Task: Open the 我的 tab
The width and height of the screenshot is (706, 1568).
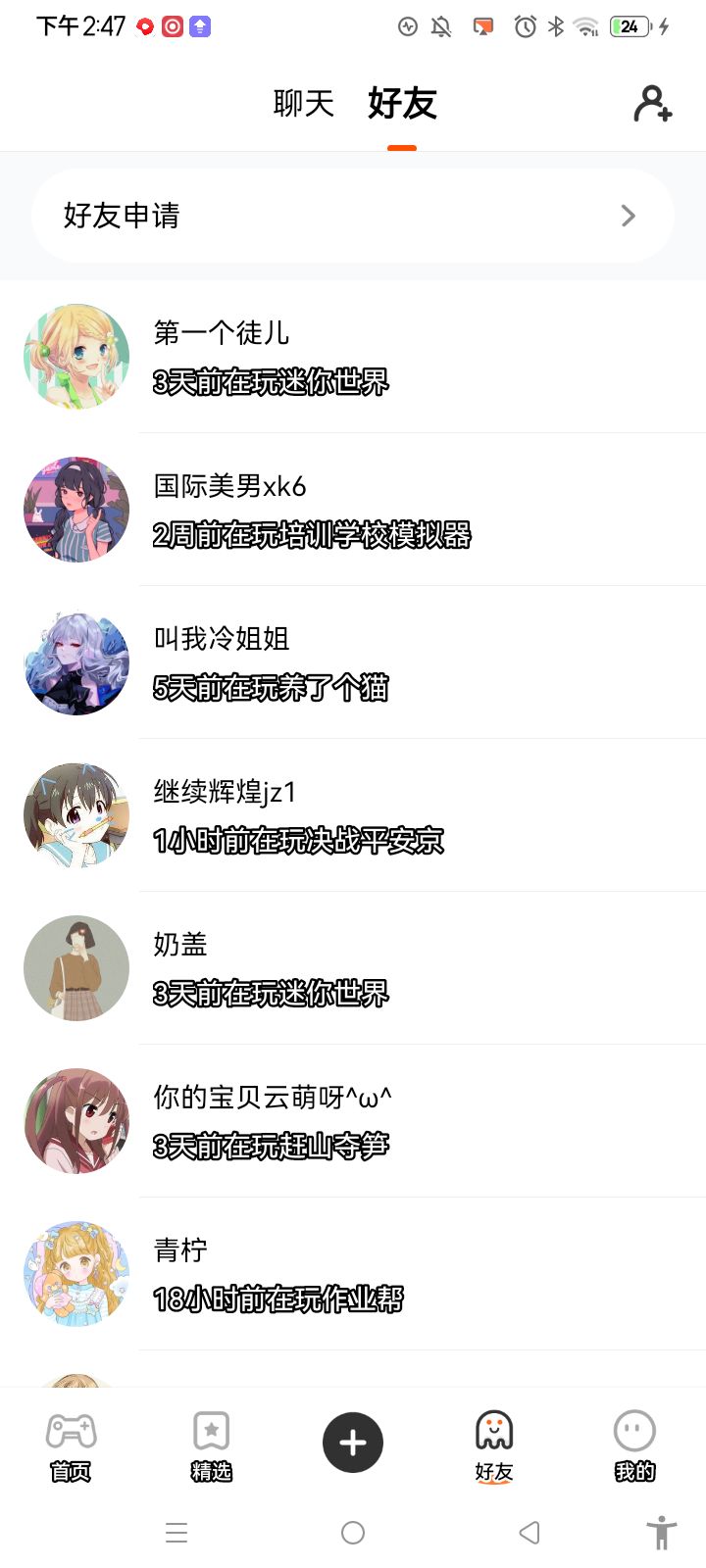Action: [634, 1445]
